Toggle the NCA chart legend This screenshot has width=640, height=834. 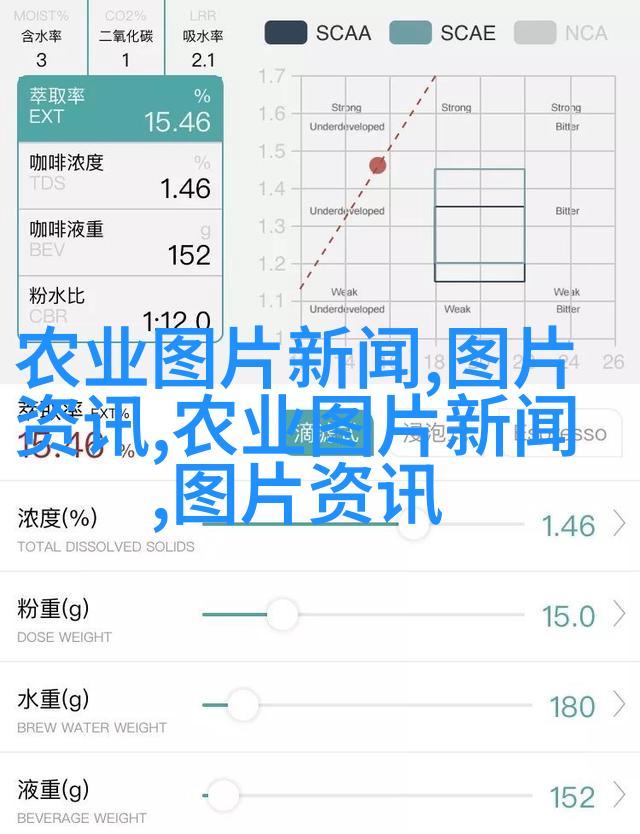tap(562, 33)
